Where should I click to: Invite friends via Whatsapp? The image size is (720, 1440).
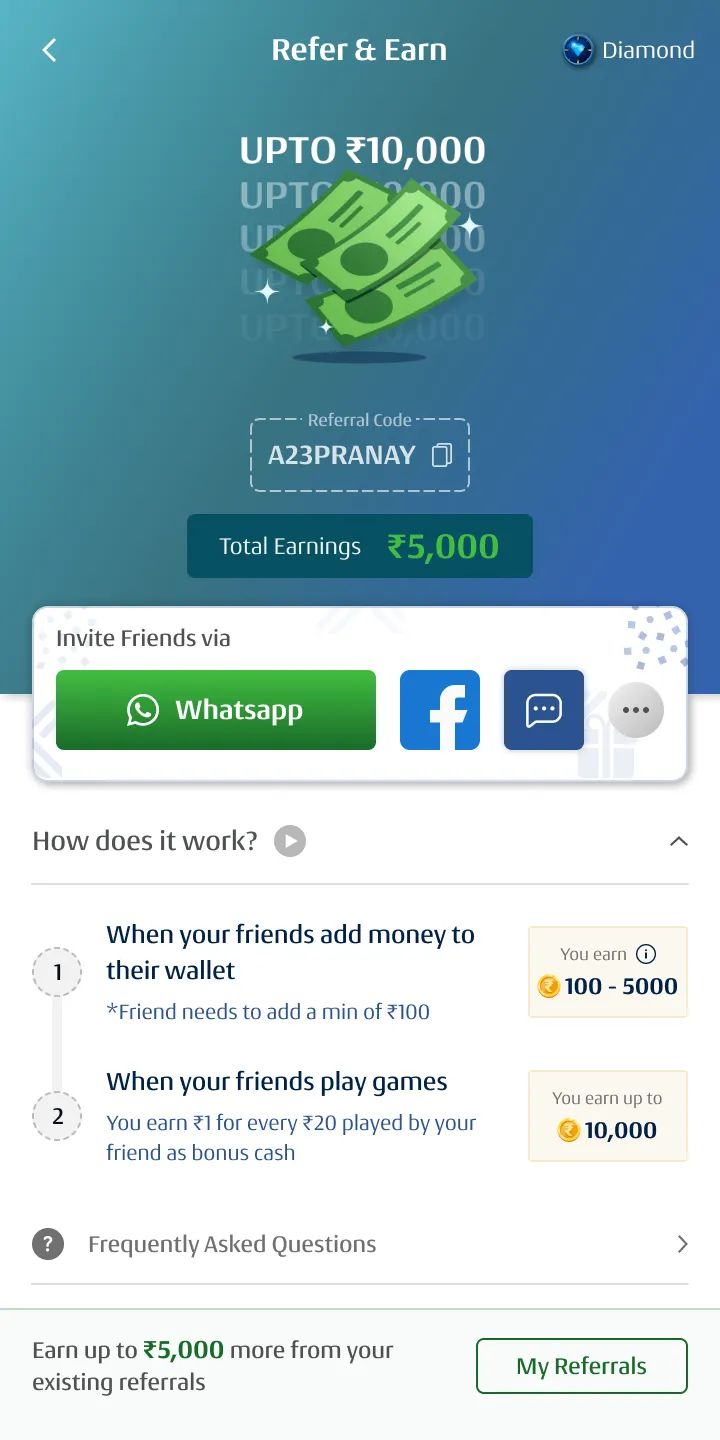(x=216, y=710)
